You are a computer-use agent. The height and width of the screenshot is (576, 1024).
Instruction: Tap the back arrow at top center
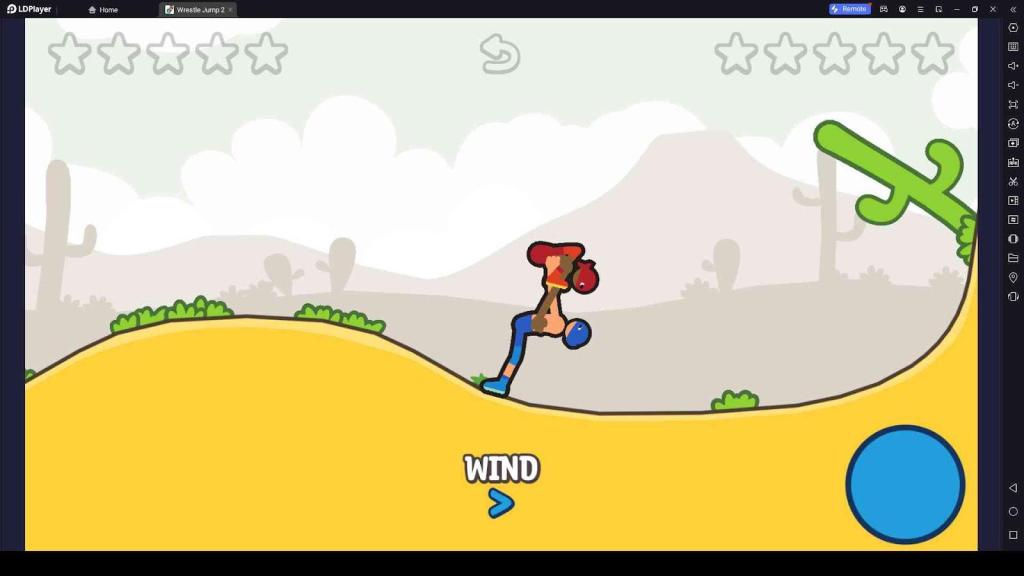pos(500,54)
